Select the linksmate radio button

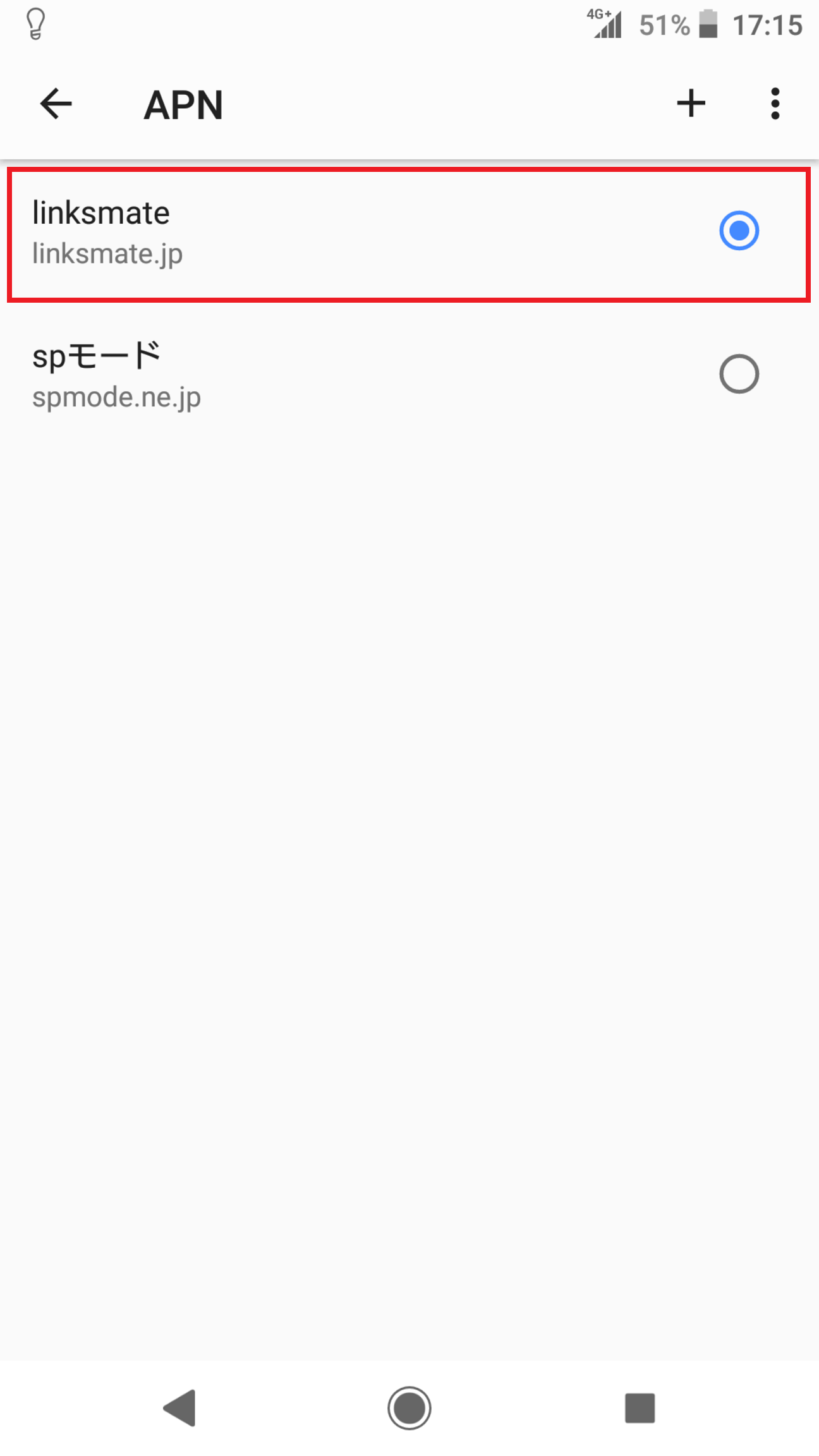pyautogui.click(x=739, y=231)
